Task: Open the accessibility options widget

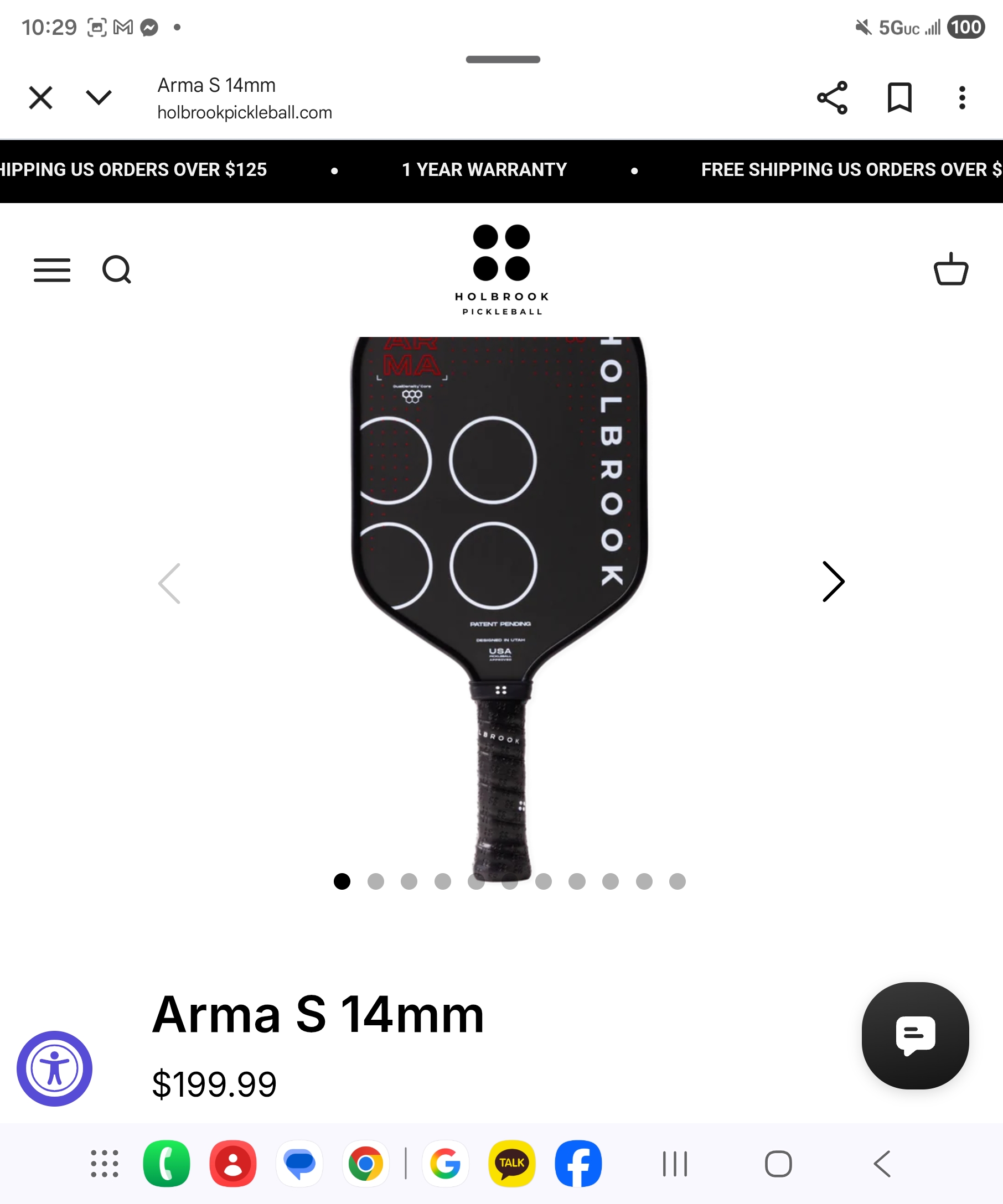Action: (54, 1068)
